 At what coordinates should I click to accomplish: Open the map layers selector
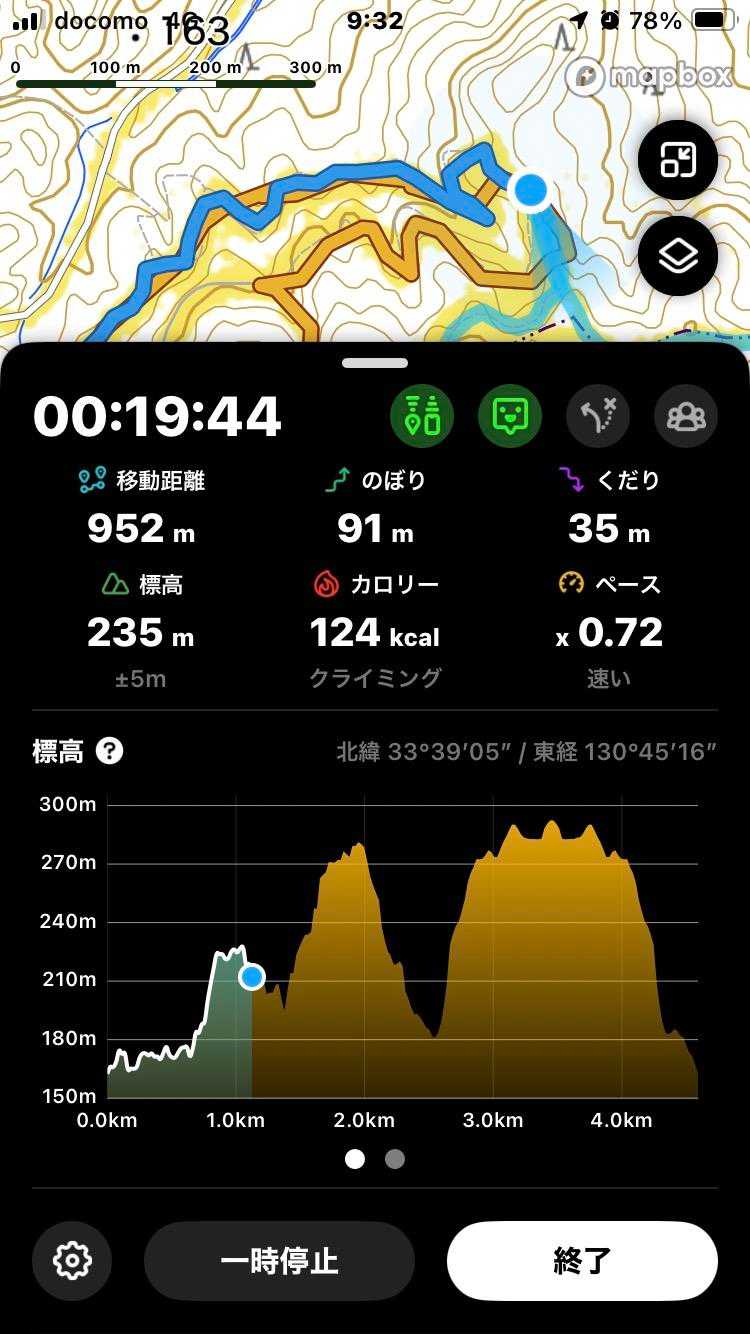click(x=678, y=256)
